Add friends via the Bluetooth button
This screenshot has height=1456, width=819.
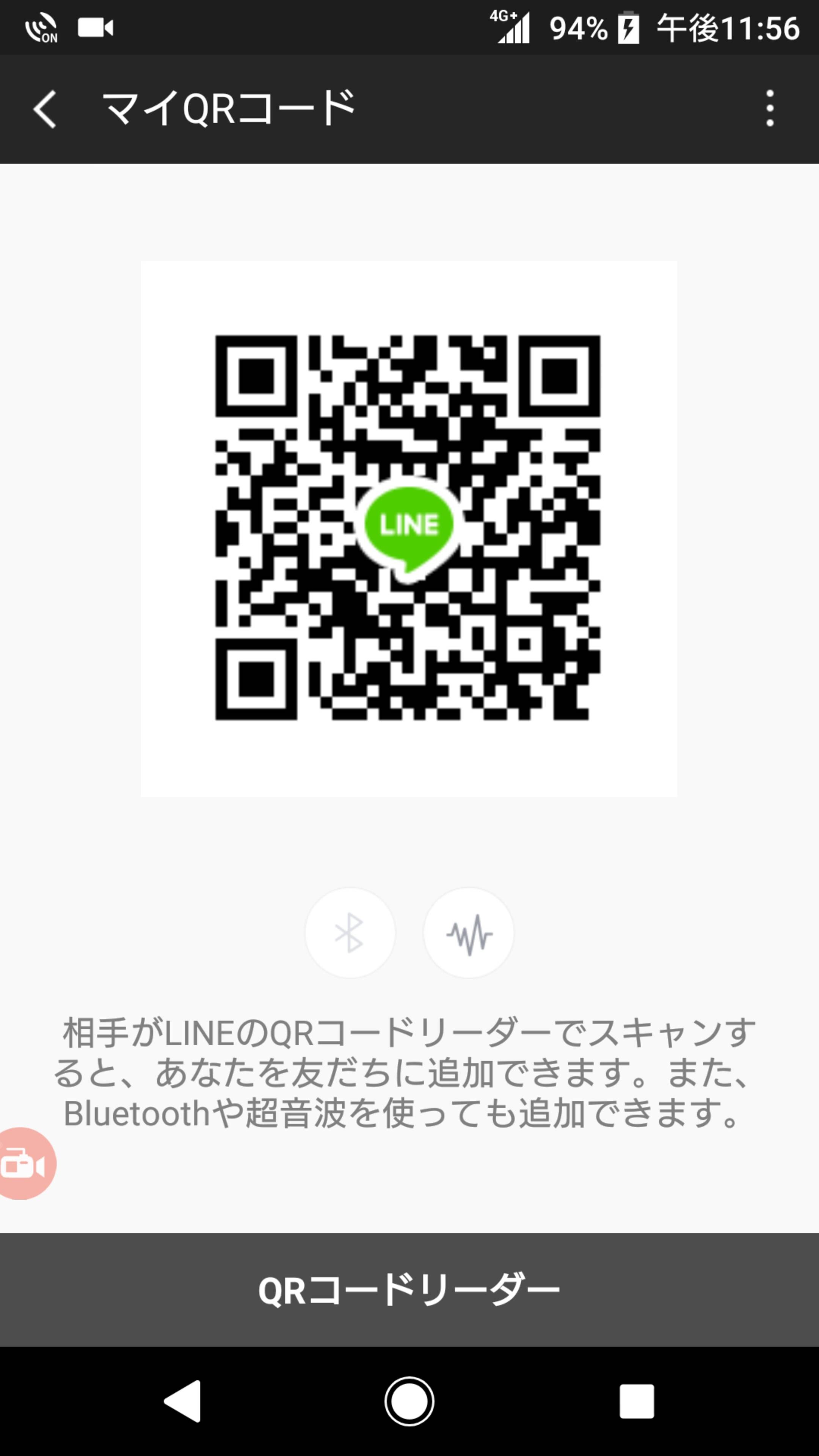[x=350, y=933]
